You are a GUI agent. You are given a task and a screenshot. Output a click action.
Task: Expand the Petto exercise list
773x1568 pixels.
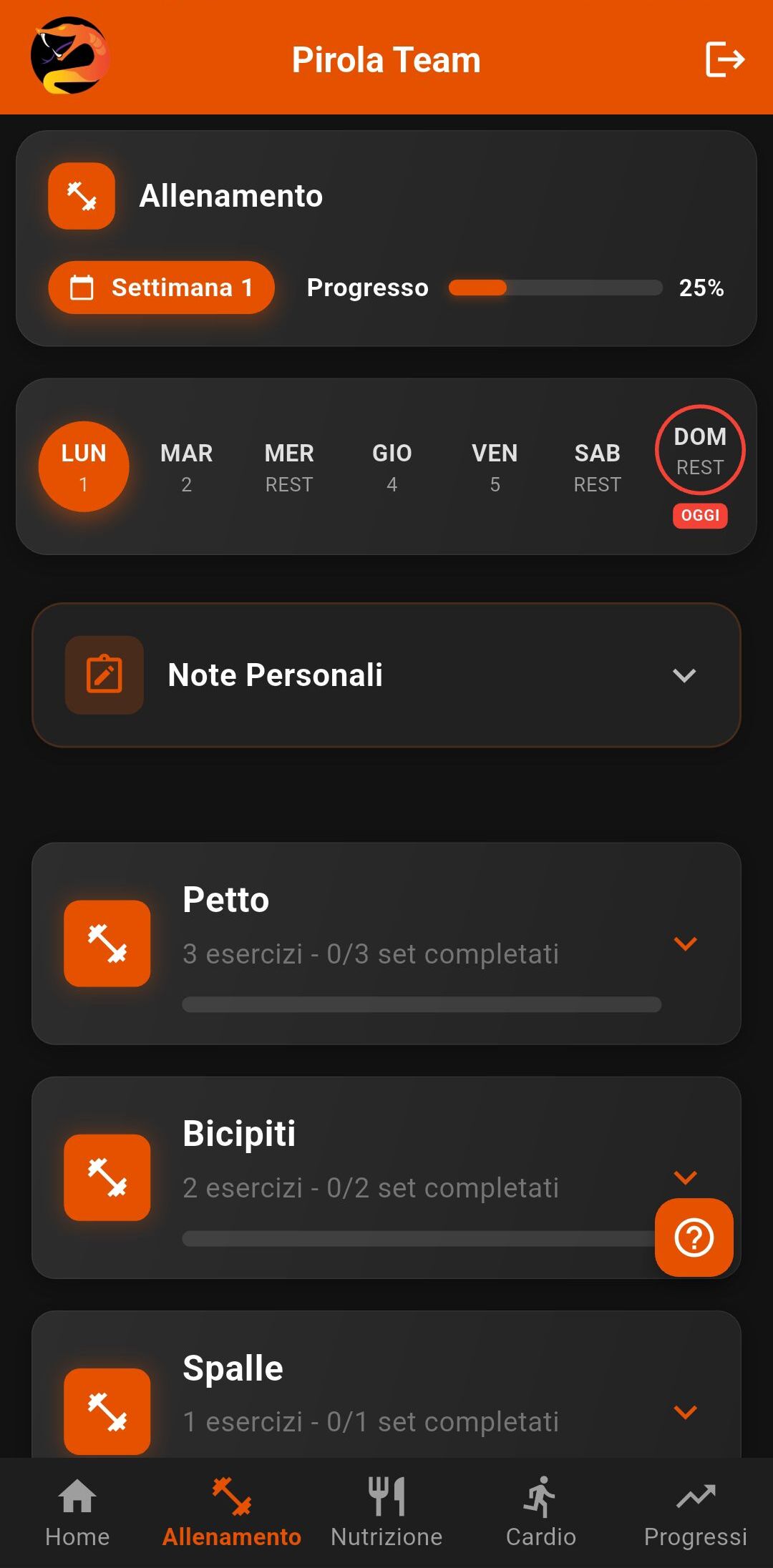685,943
